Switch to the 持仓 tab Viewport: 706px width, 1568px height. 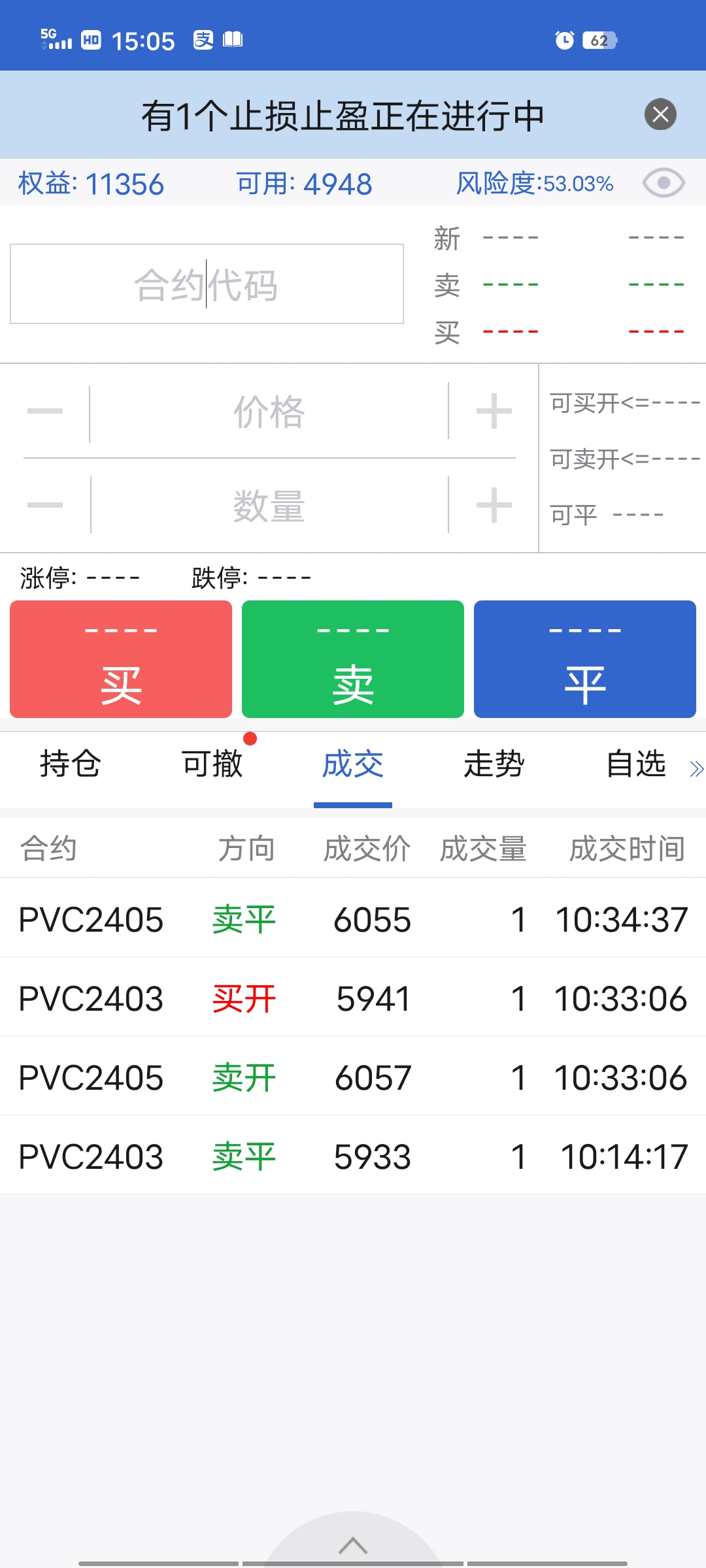pyautogui.click(x=71, y=764)
